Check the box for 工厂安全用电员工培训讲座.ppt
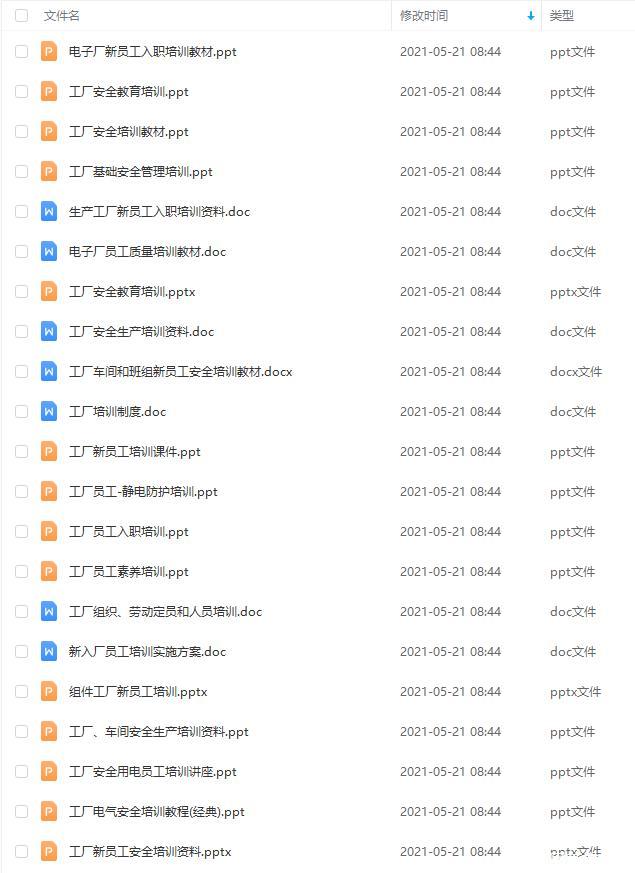 point(22,772)
